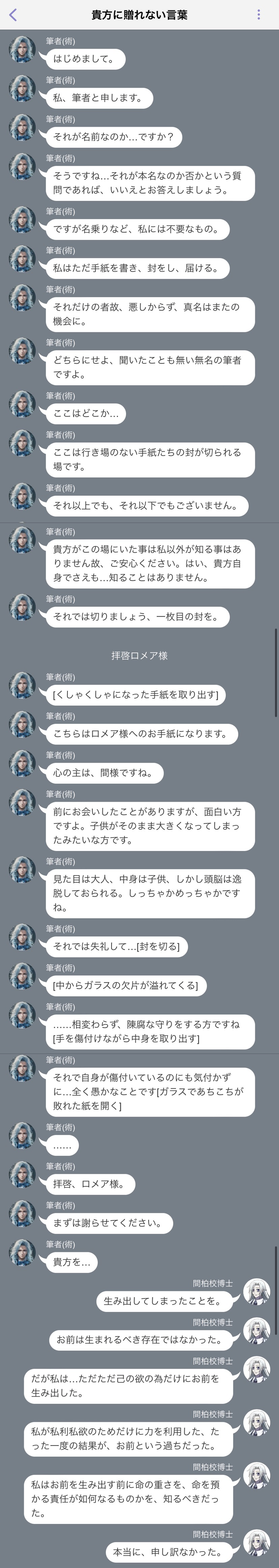Open the three-dot overflow menu

[x=259, y=15]
